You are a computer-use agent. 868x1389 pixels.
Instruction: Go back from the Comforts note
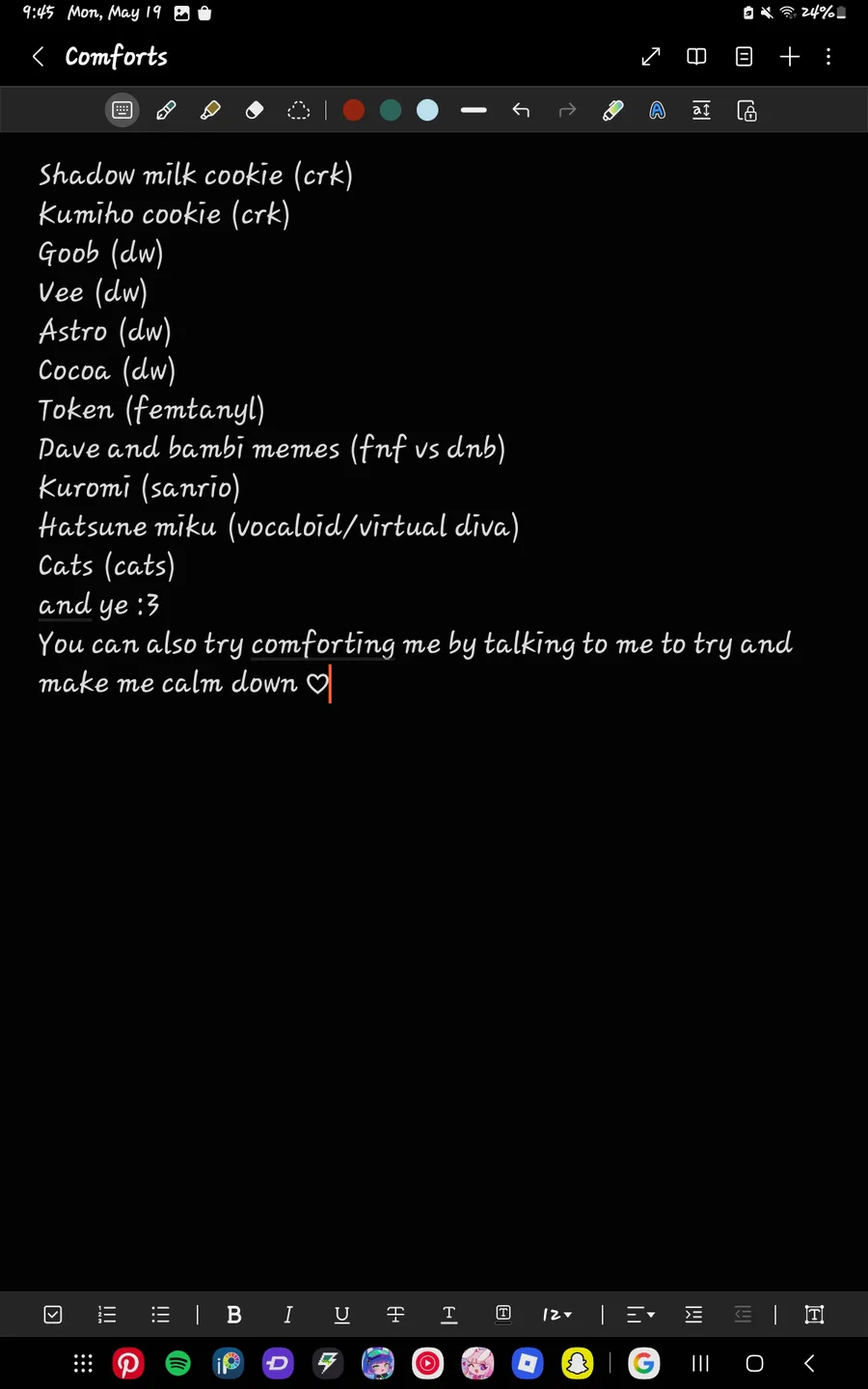[x=38, y=57]
